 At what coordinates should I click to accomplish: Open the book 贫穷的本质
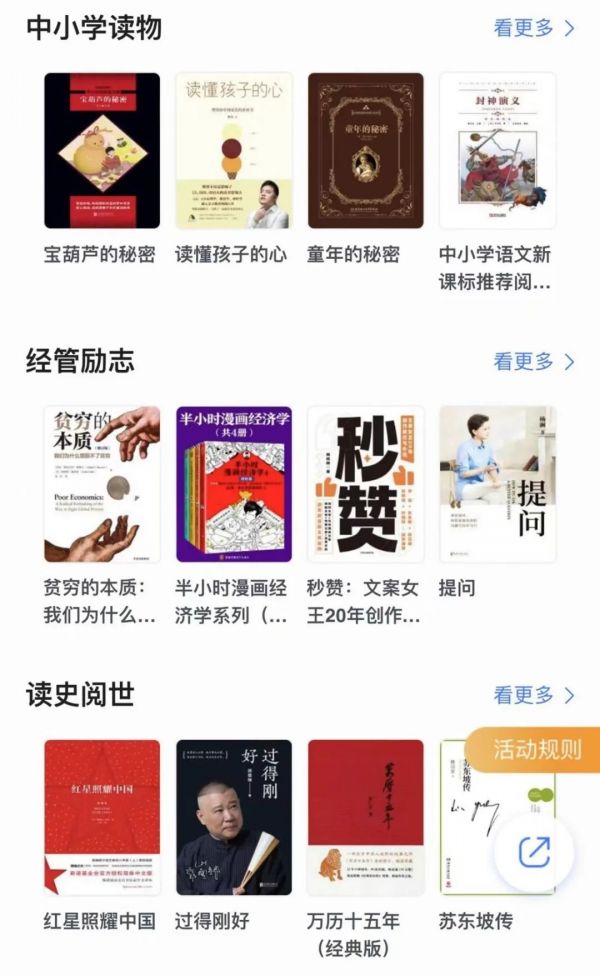click(x=102, y=484)
